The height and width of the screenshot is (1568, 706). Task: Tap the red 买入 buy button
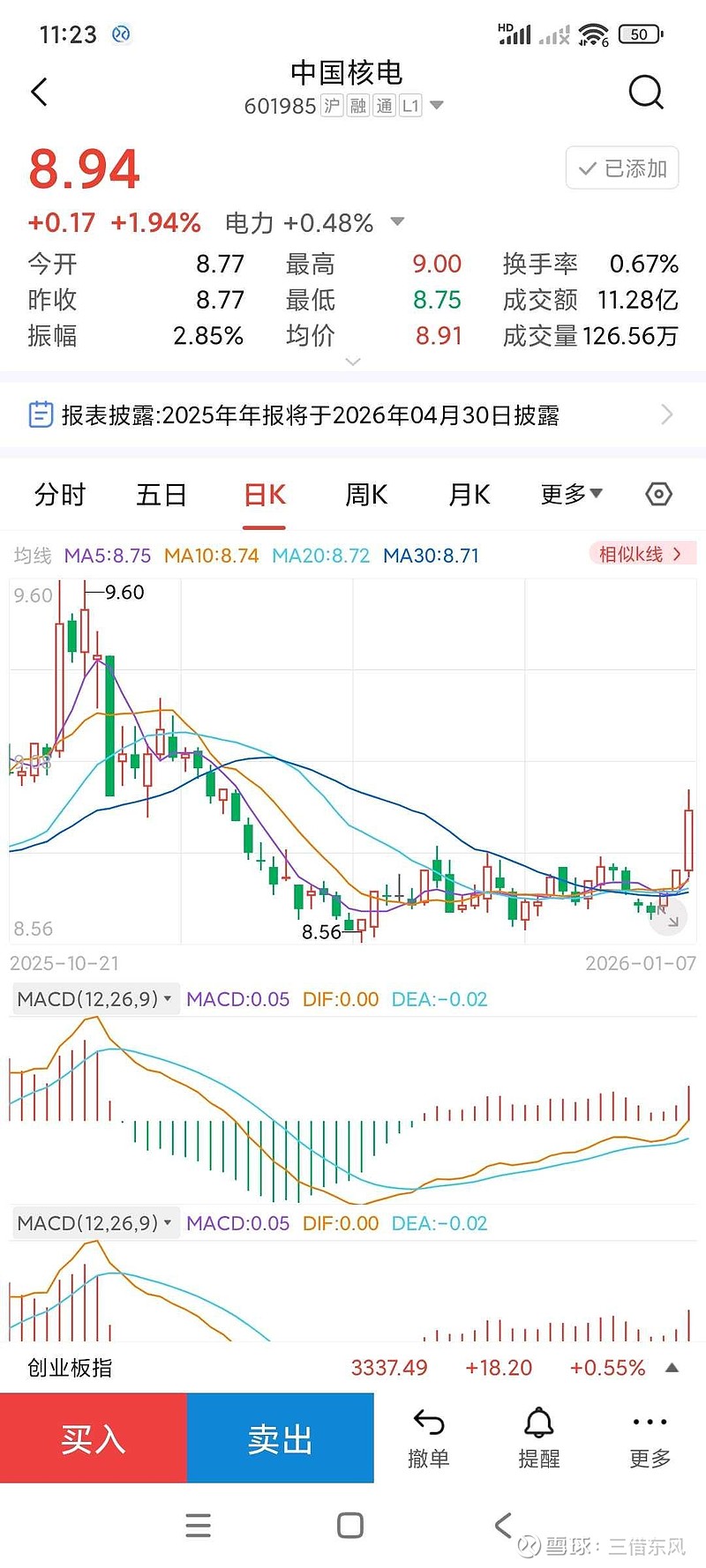coord(93,1438)
